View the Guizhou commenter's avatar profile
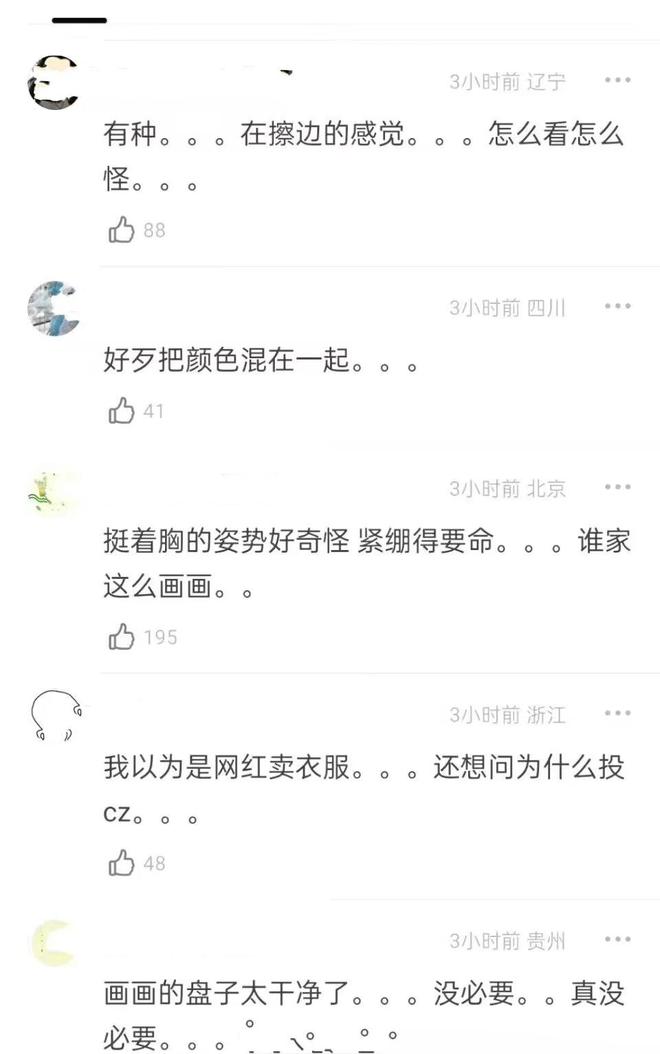The width and height of the screenshot is (660, 1054). pos(52,943)
